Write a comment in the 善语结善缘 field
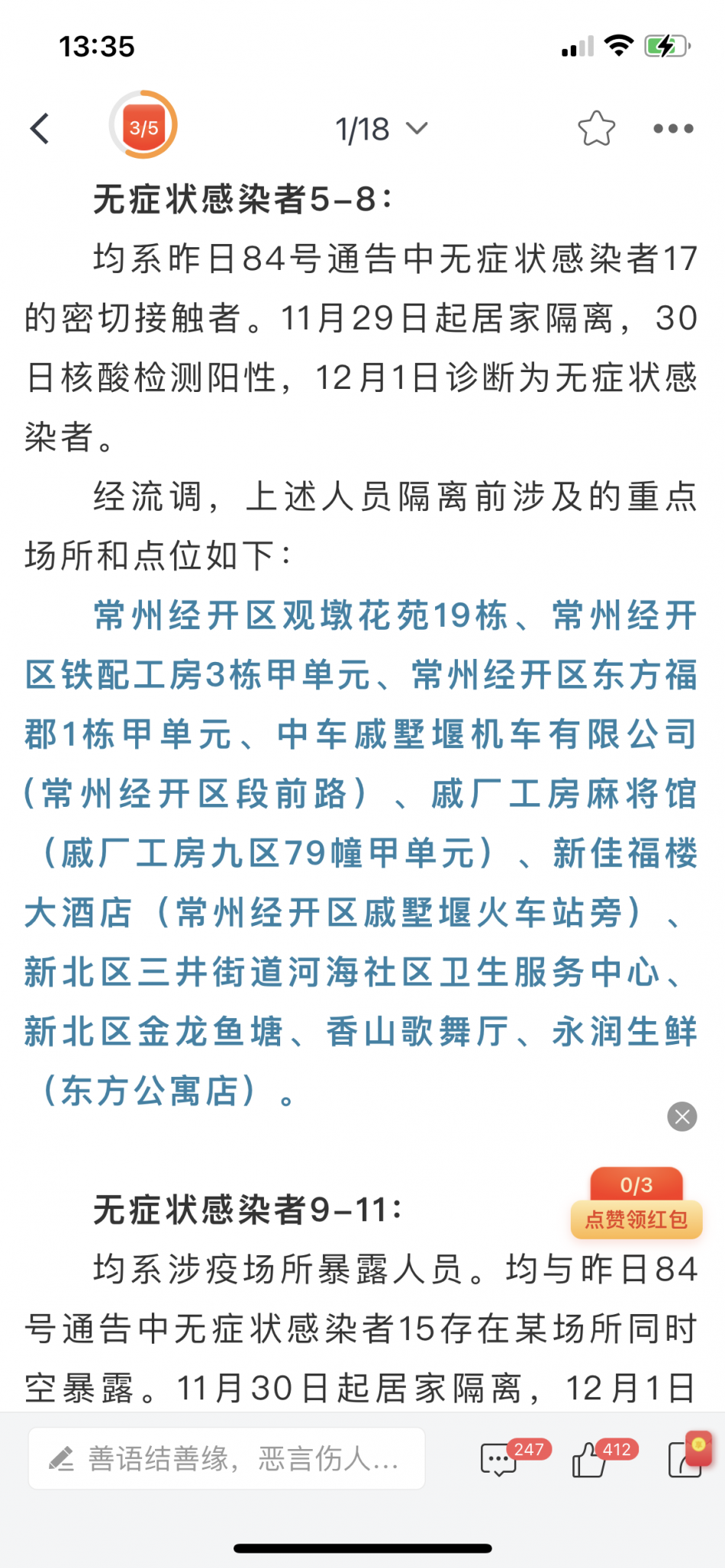The width and height of the screenshot is (725, 1568). tap(227, 1458)
